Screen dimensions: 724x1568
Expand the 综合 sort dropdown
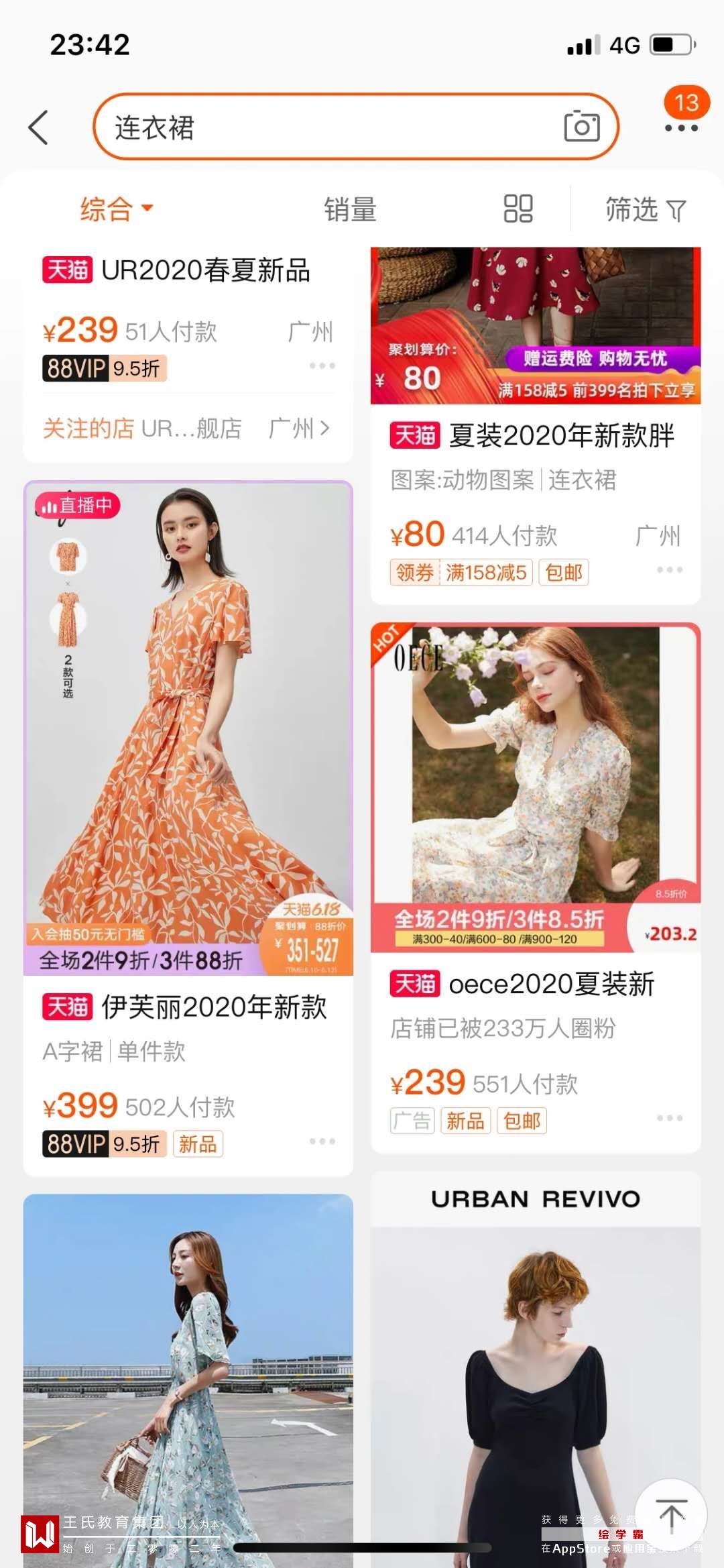point(117,209)
